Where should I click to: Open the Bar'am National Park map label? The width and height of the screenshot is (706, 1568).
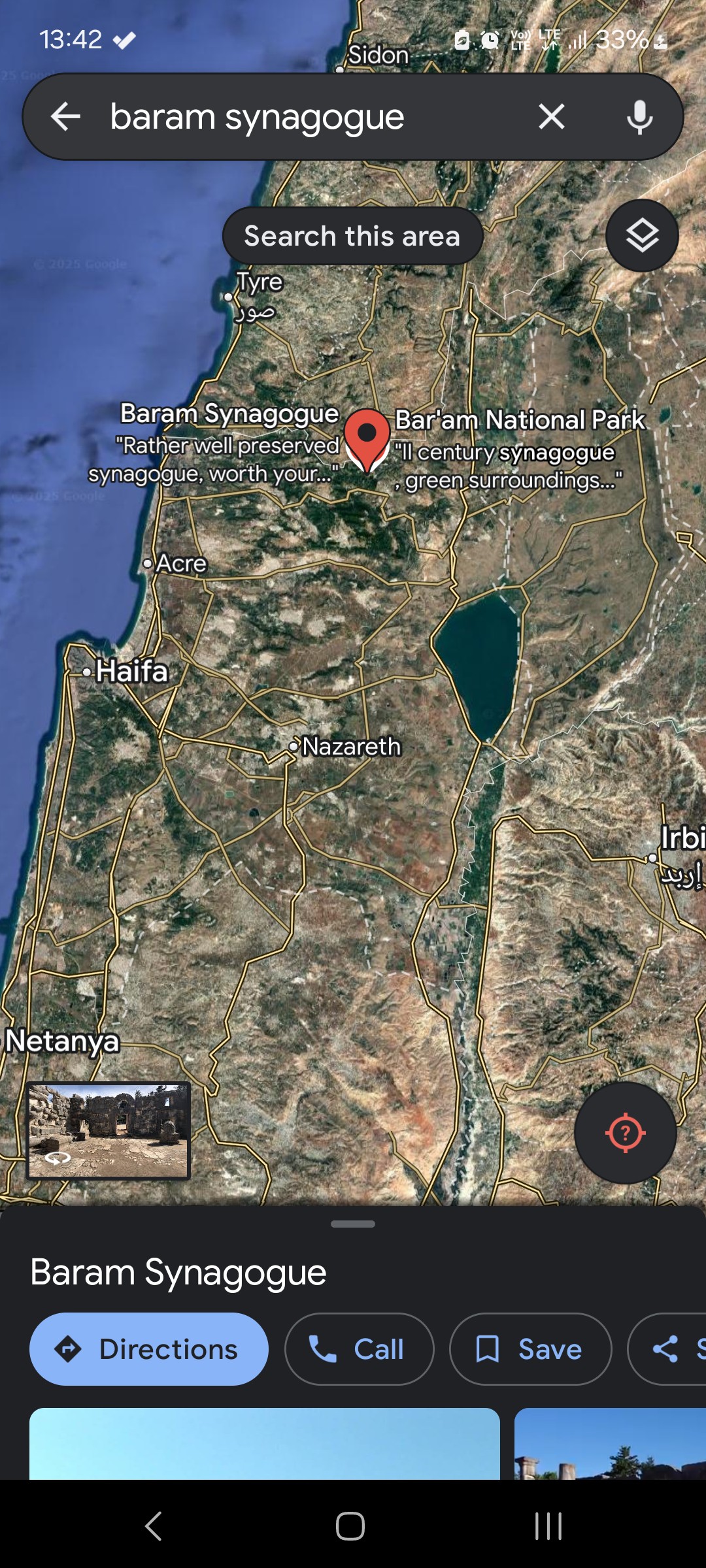point(520,420)
